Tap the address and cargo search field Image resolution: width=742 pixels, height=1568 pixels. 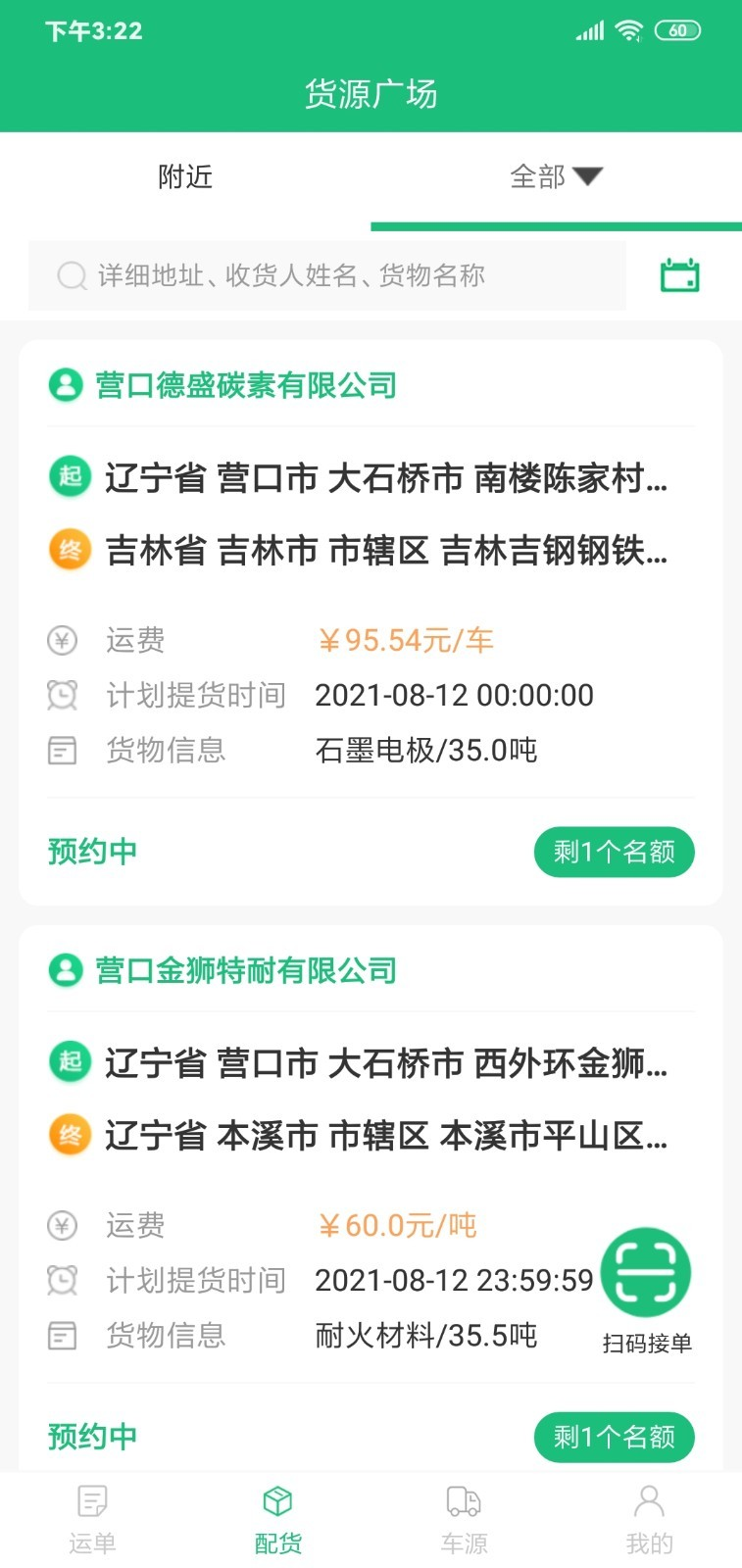coord(327,276)
